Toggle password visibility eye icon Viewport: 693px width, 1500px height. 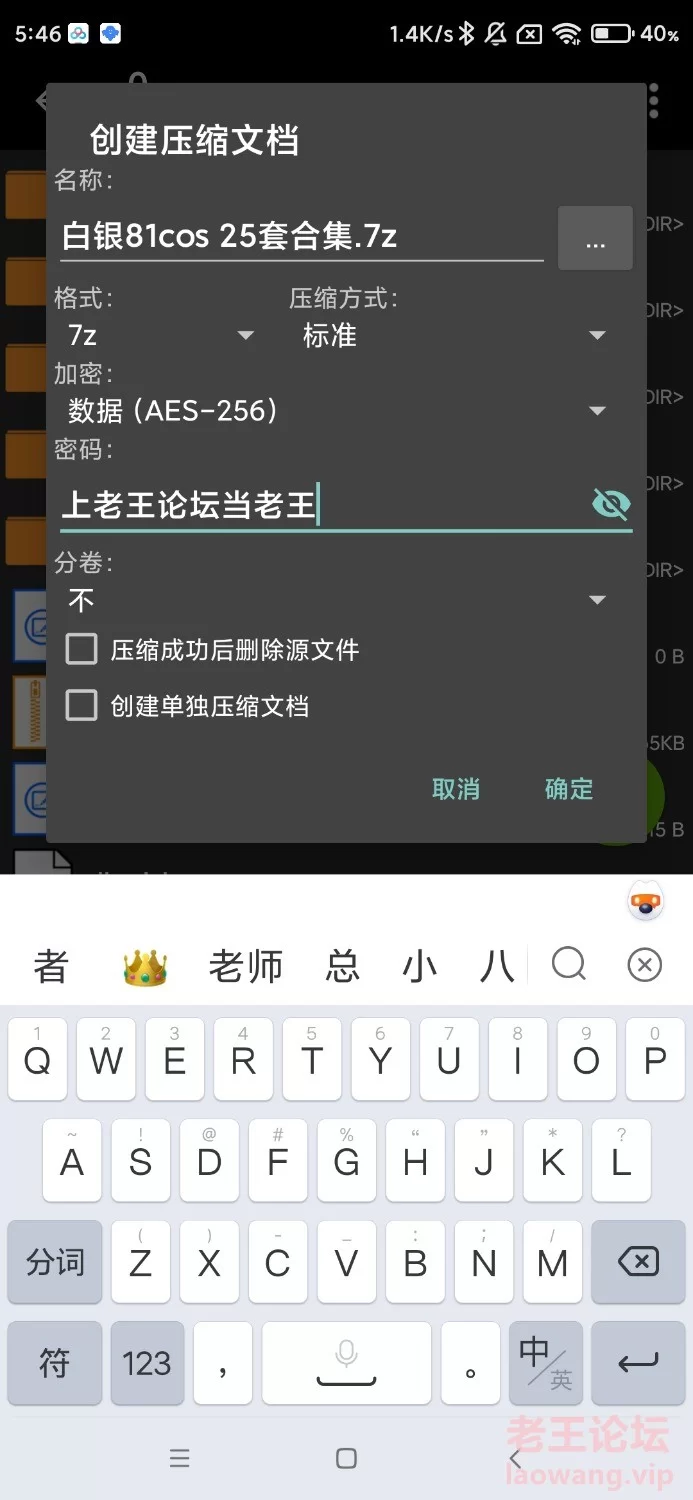(611, 504)
